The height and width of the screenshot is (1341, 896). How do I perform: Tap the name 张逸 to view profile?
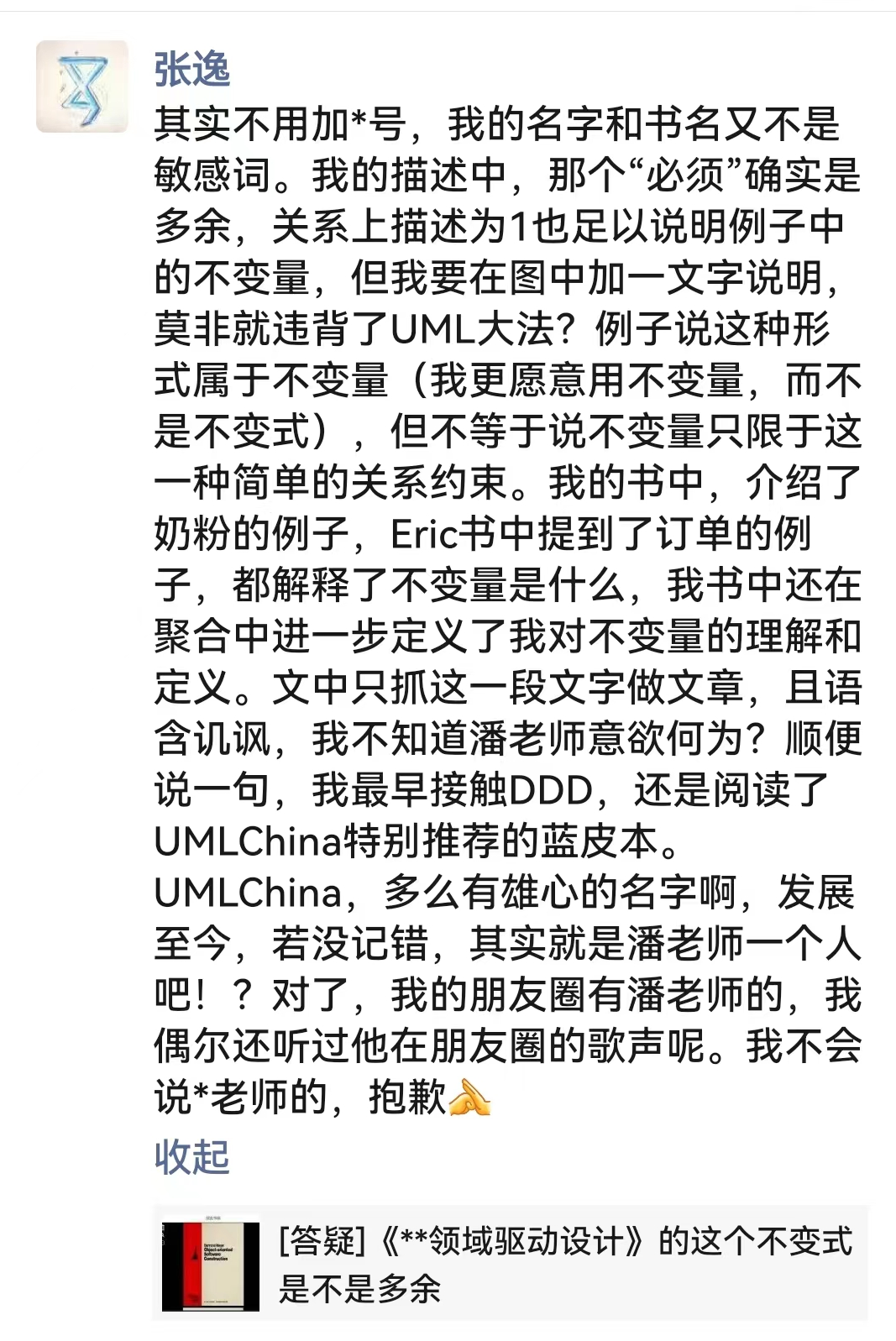pos(192,69)
